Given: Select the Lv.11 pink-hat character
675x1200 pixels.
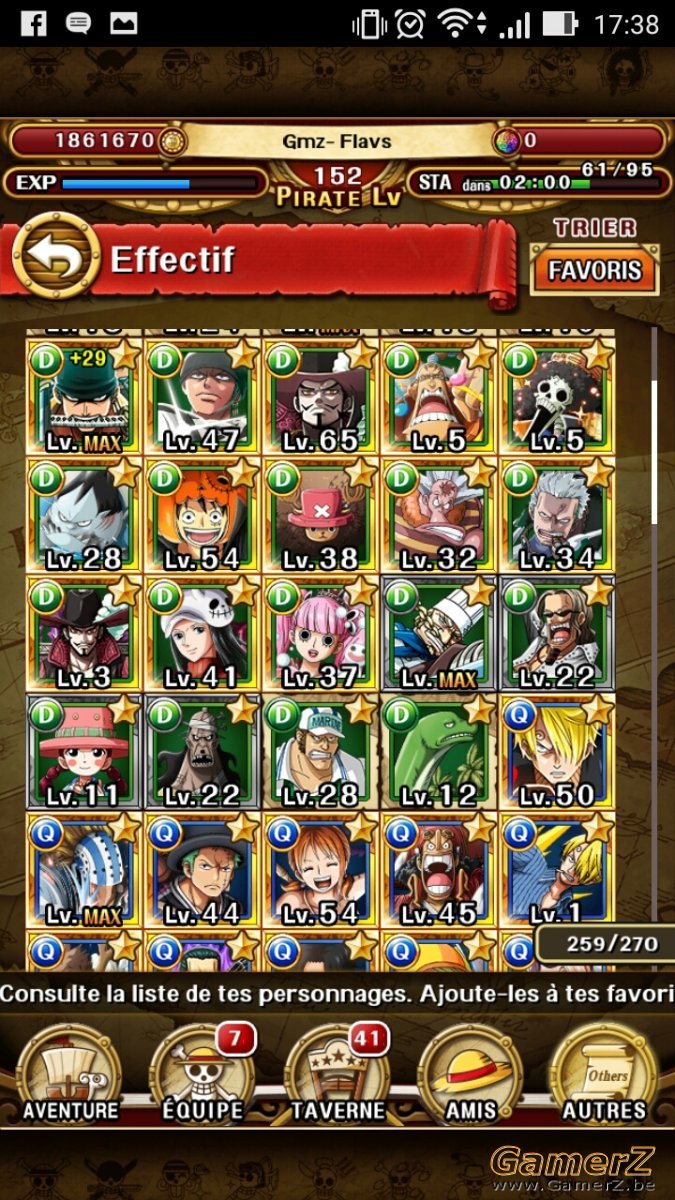Looking at the screenshot, I should coord(85,752).
